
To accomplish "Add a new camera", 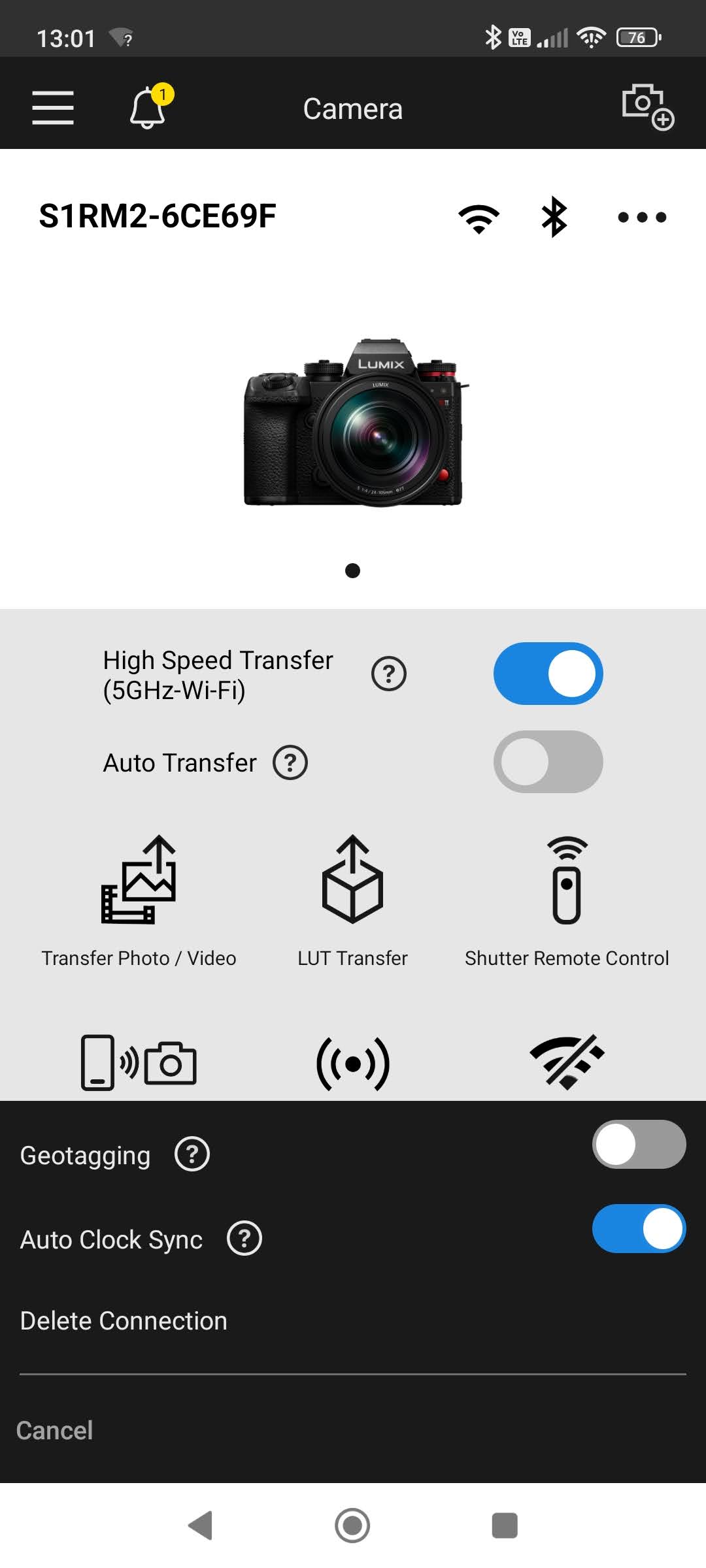I will pyautogui.click(x=648, y=107).
